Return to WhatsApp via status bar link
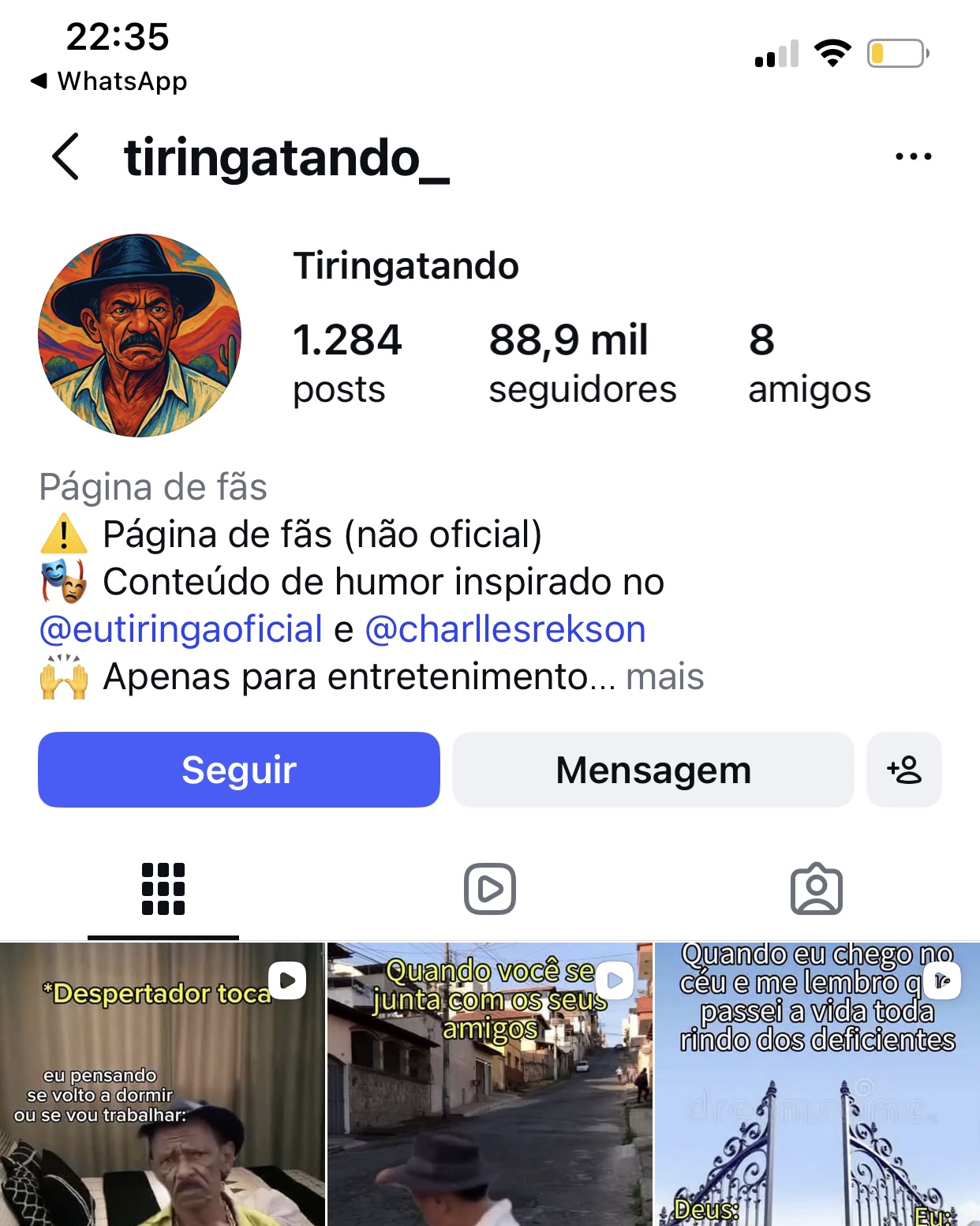The image size is (980, 1226). 109,81
